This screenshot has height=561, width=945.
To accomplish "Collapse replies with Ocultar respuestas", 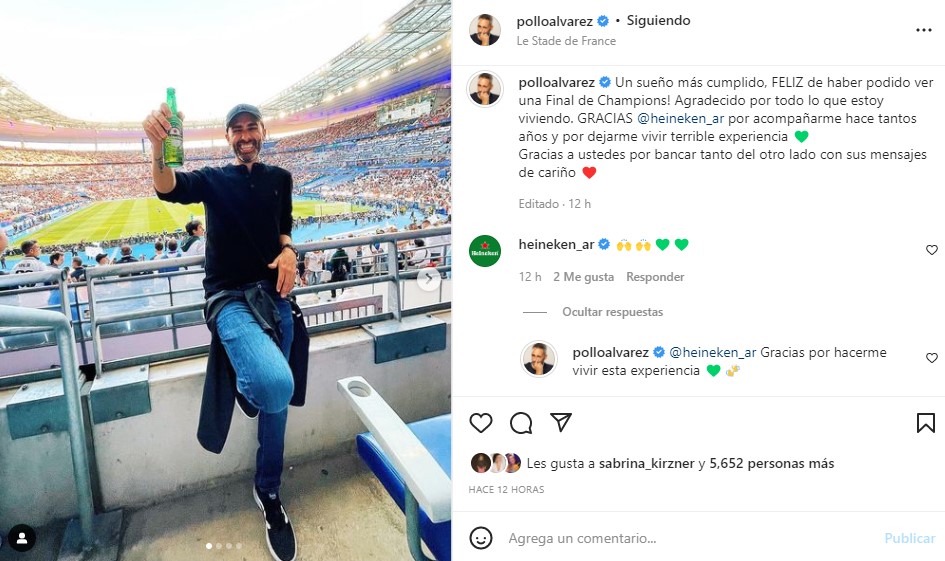I will pyautogui.click(x=612, y=312).
